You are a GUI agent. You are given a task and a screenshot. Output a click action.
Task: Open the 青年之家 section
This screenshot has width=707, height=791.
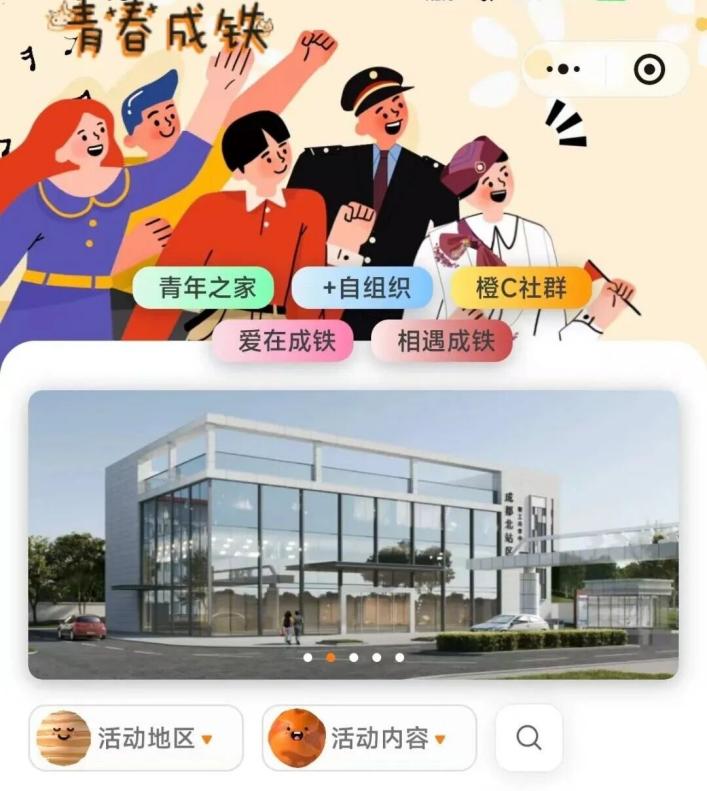pos(208,289)
